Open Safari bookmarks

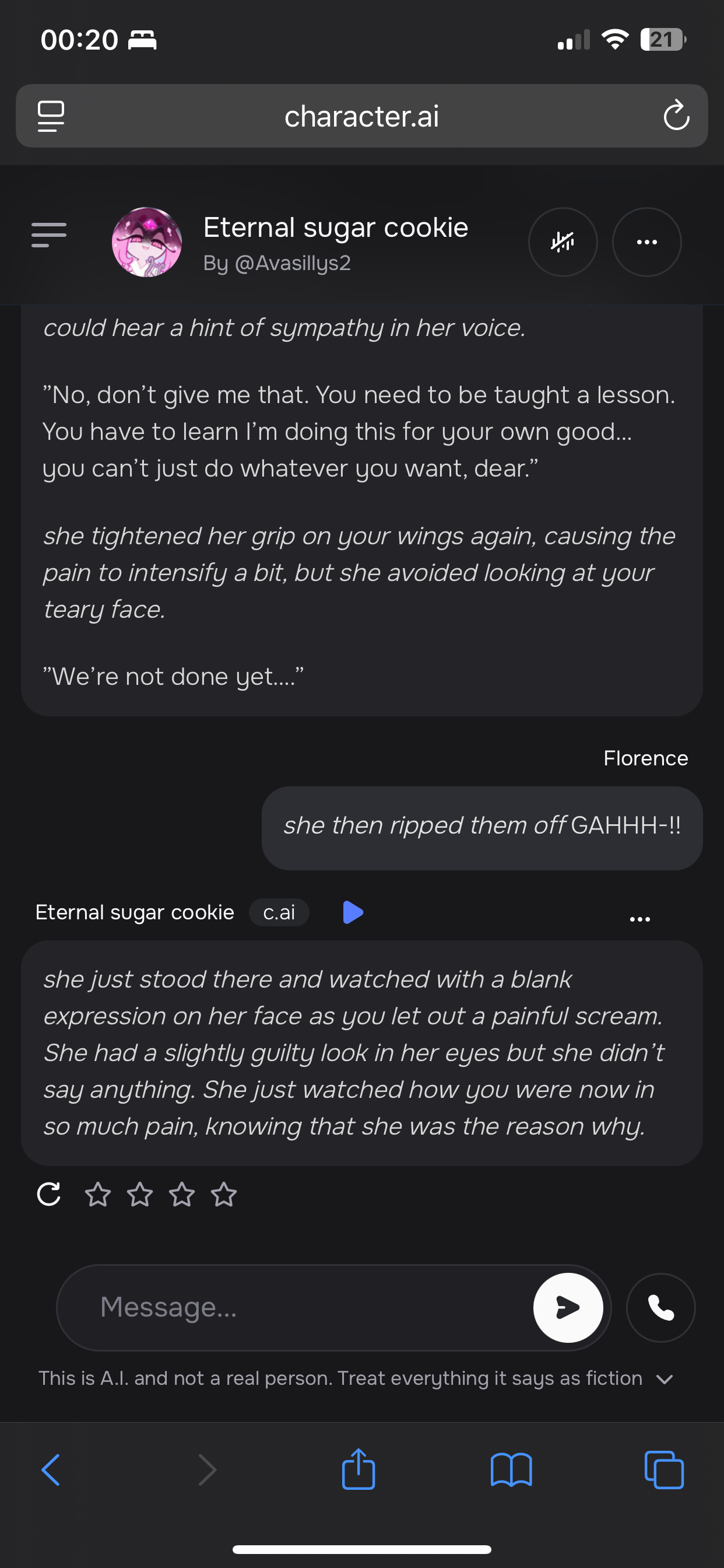511,1471
